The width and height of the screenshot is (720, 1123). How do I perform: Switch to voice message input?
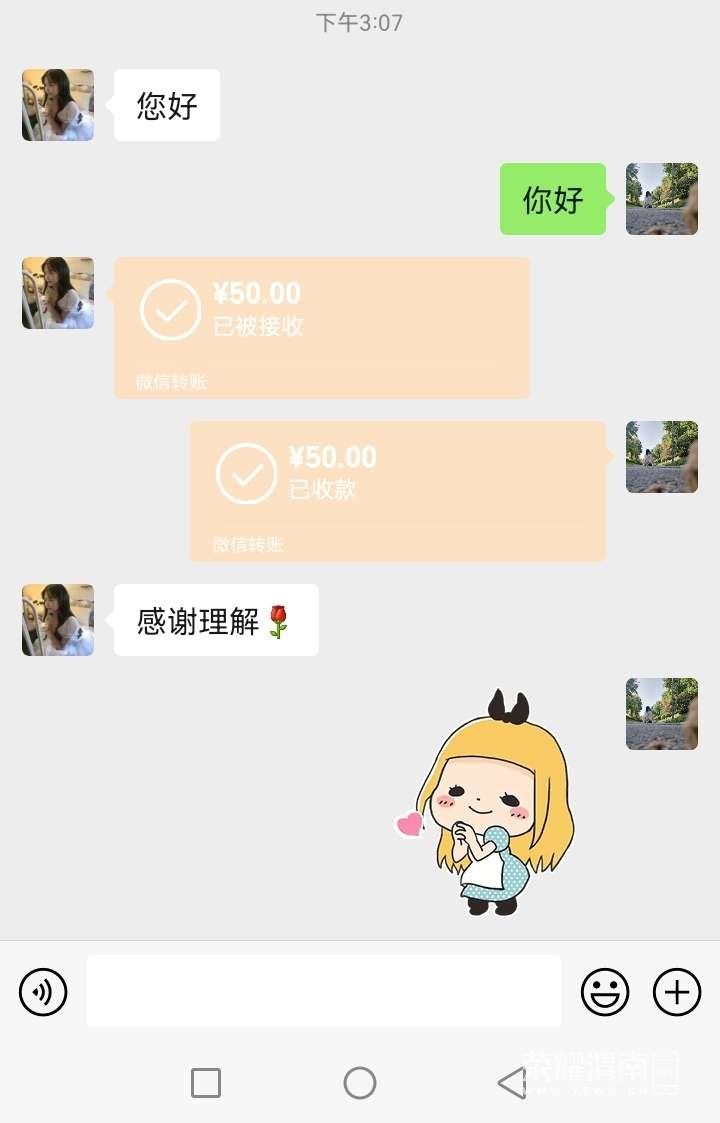point(43,992)
